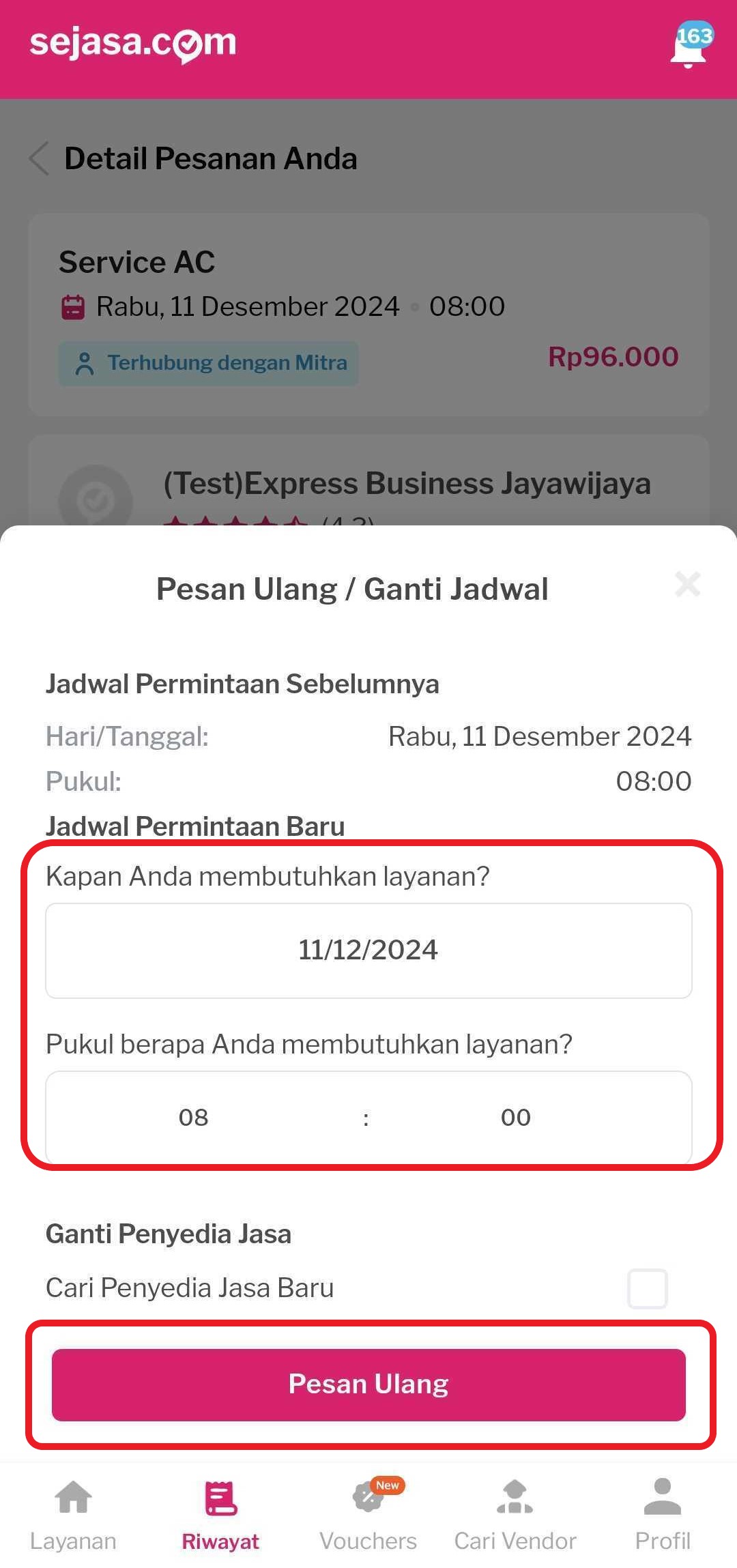Close the Pesan Ulang / Ganti Jadwal sheet

point(687,585)
